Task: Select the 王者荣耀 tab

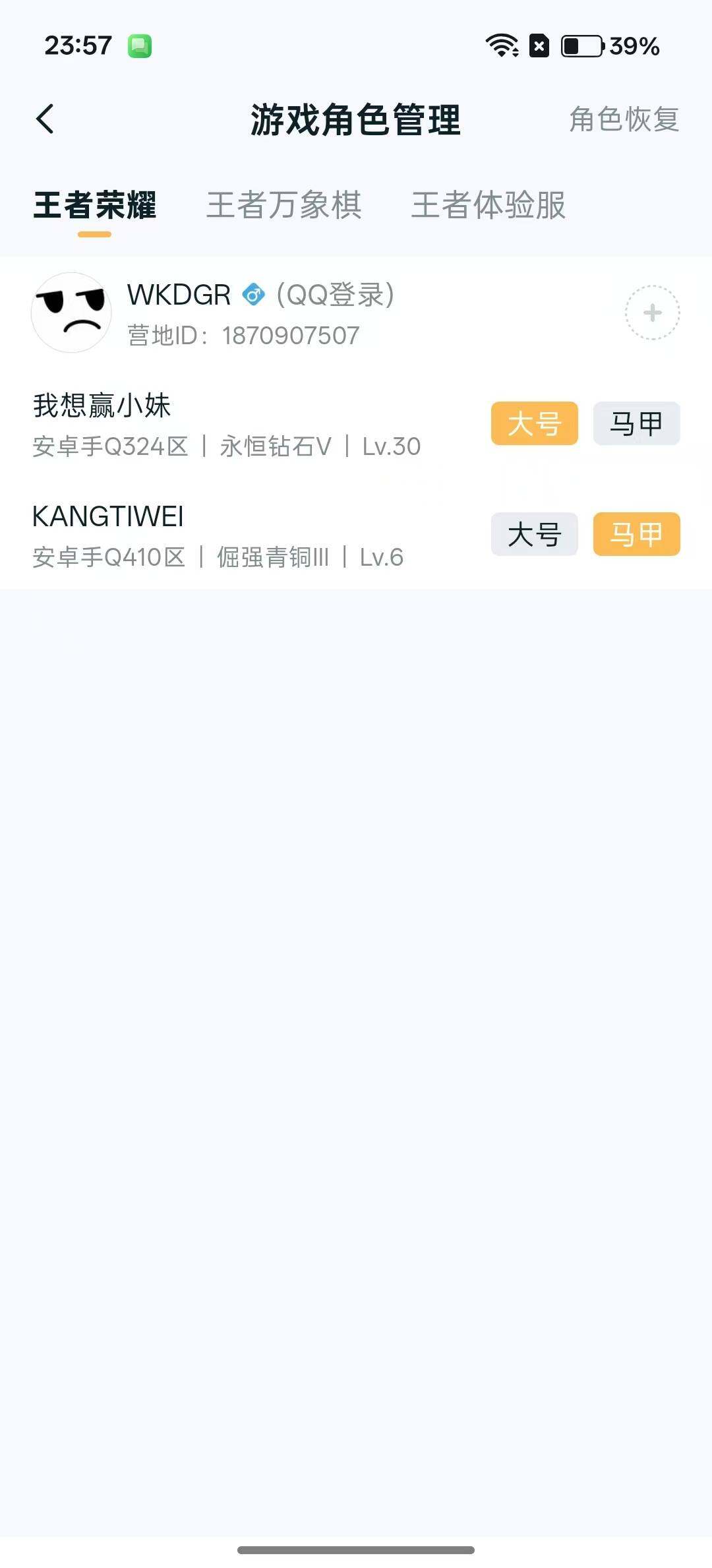Action: pyautogui.click(x=95, y=205)
